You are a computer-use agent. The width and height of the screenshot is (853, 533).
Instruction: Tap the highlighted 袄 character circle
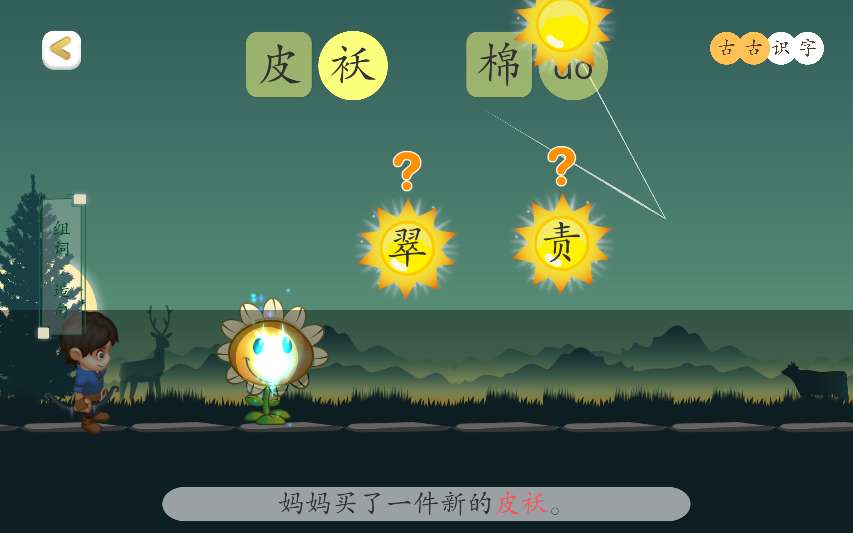pos(352,66)
